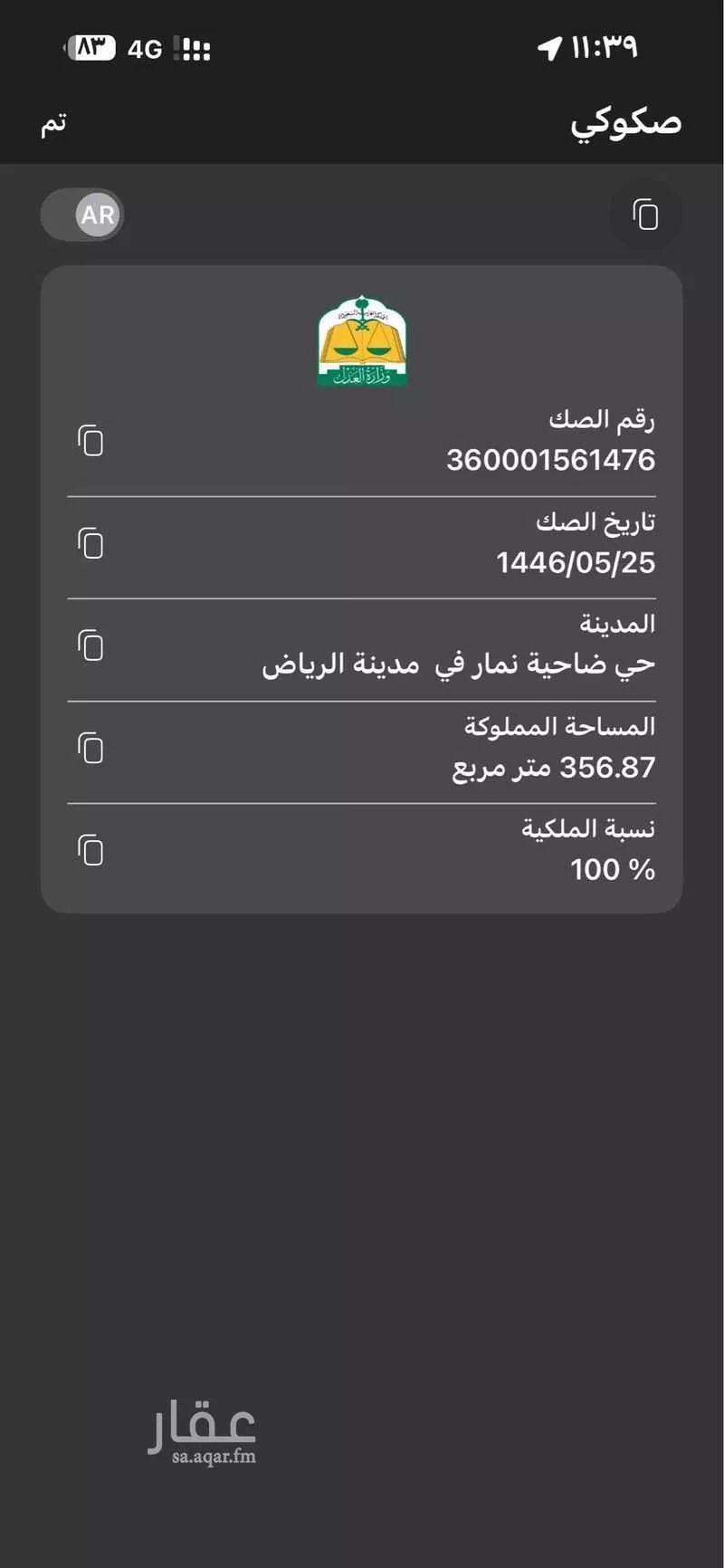Image resolution: width=724 pixels, height=1568 pixels.
Task: Copy the deed date 1446/05/25
Action: (90, 544)
